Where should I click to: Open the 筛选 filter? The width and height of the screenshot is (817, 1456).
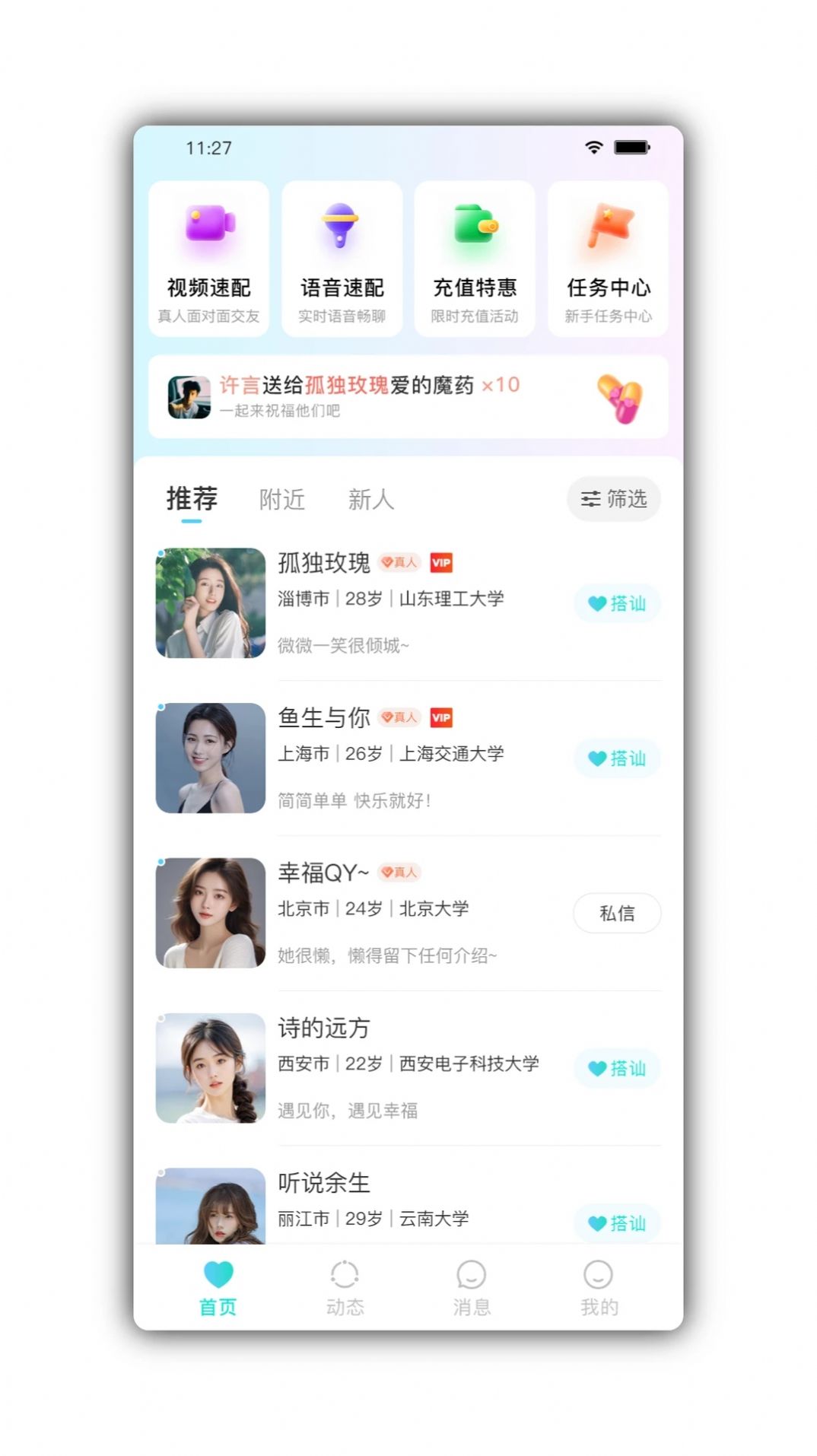coord(613,499)
